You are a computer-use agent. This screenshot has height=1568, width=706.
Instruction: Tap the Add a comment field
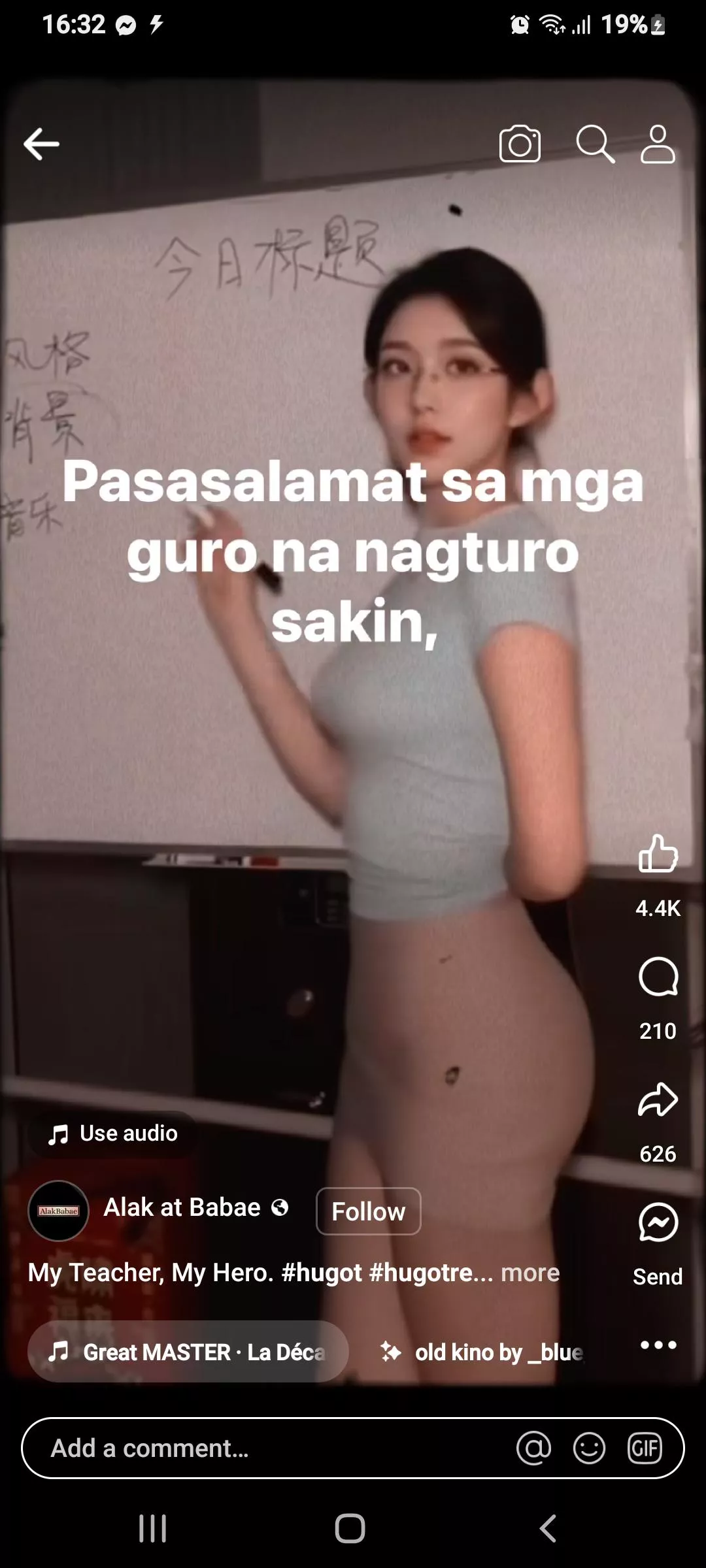point(261,1448)
